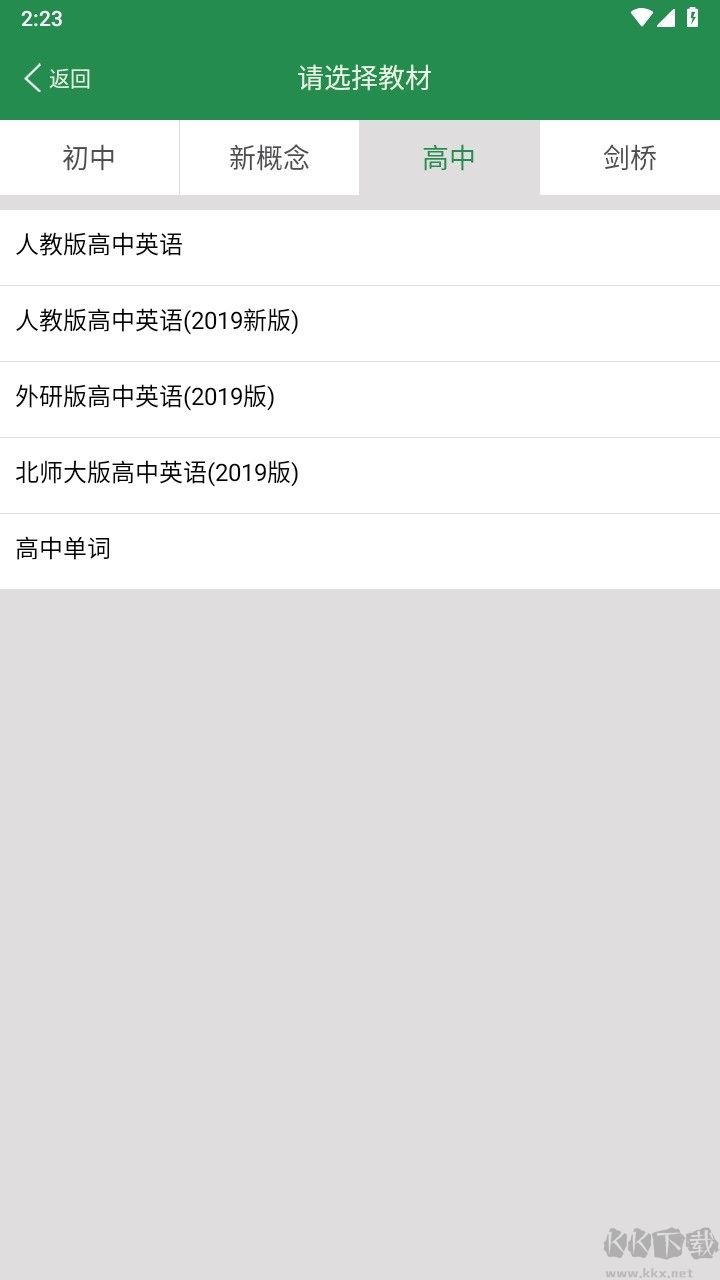Screen dimensions: 720x1280
Task: Stay on the 高中 tab
Action: pyautogui.click(x=449, y=157)
